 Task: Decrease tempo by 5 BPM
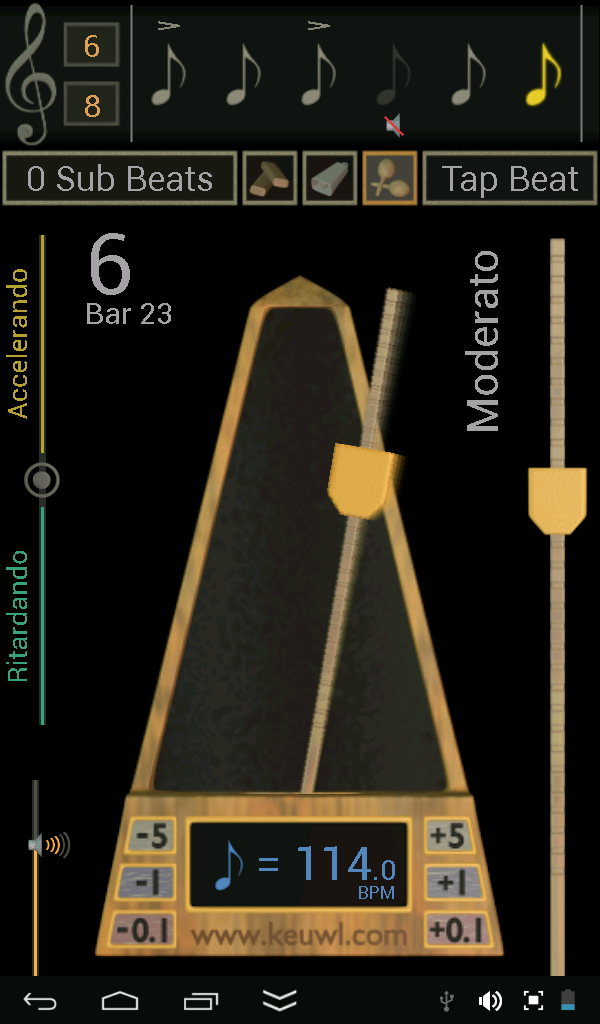click(151, 836)
